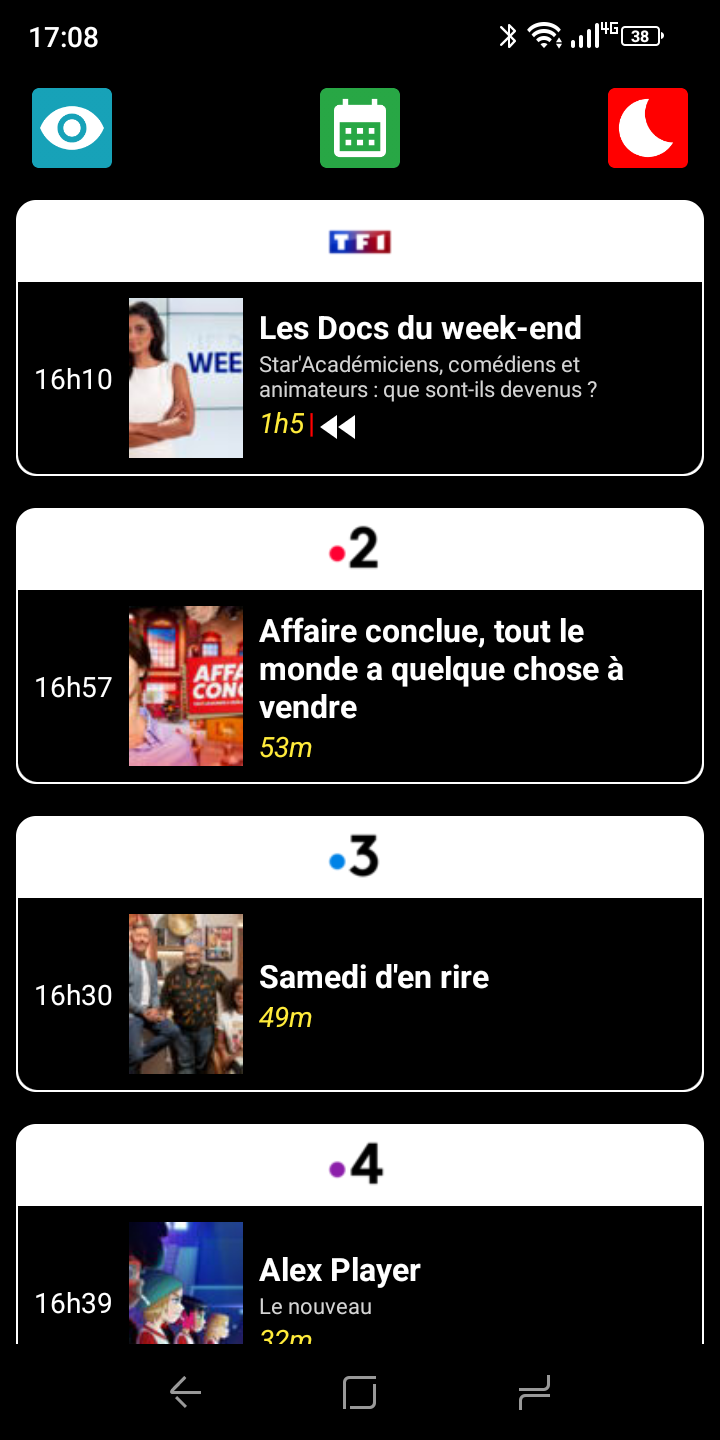Screen dimensions: 720x1440
Task: Select the France 4 channel header
Action: (360, 1166)
